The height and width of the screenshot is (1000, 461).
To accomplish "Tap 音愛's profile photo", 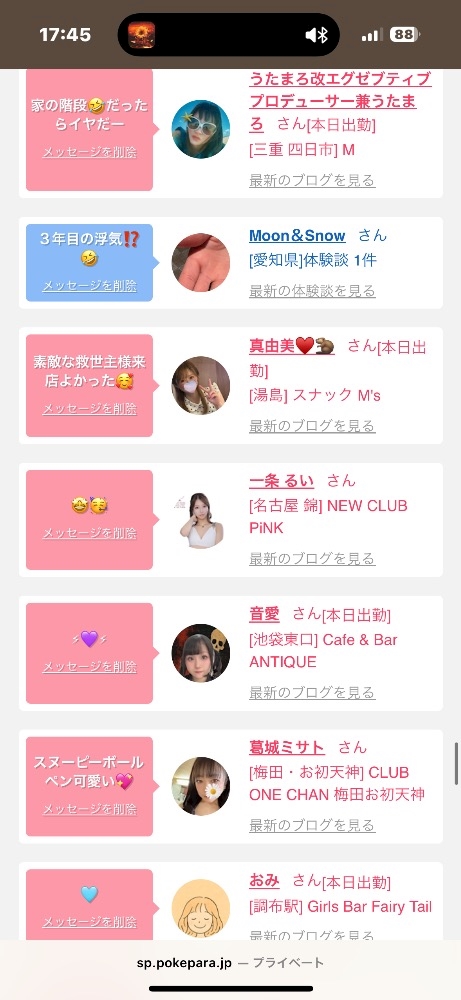I will [x=201, y=653].
